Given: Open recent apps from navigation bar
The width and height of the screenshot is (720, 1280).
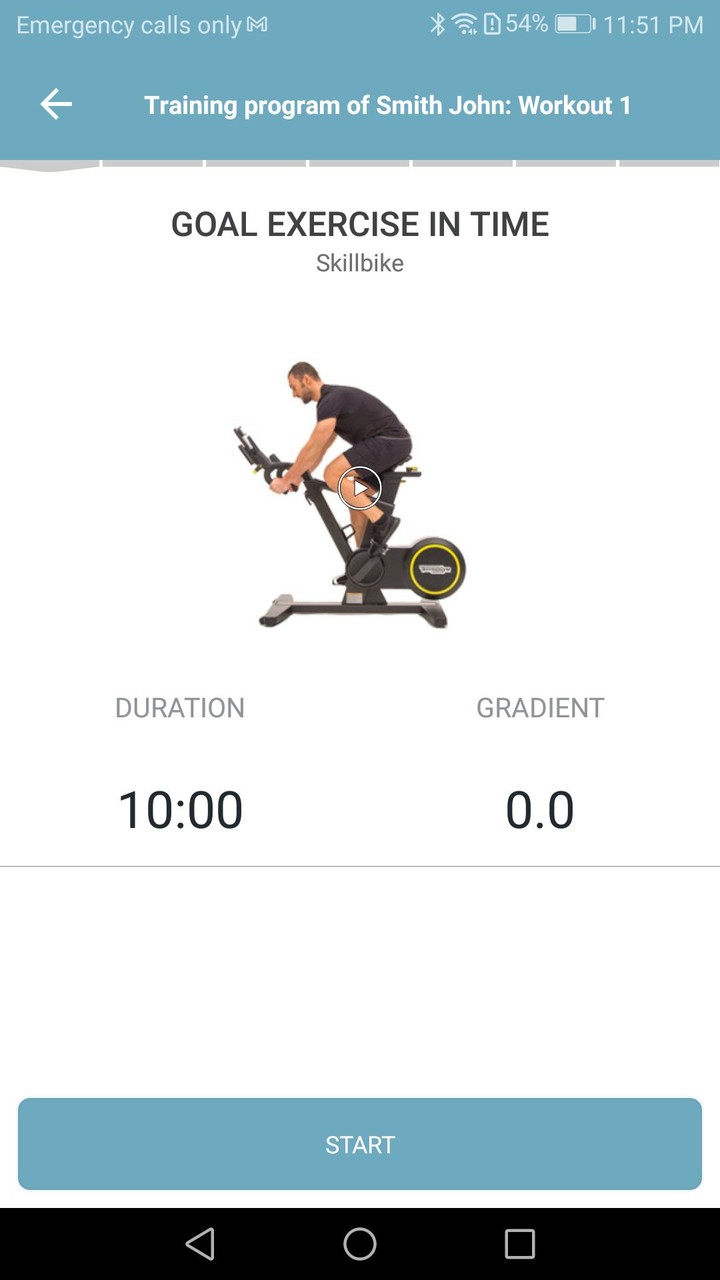Looking at the screenshot, I should 520,1244.
